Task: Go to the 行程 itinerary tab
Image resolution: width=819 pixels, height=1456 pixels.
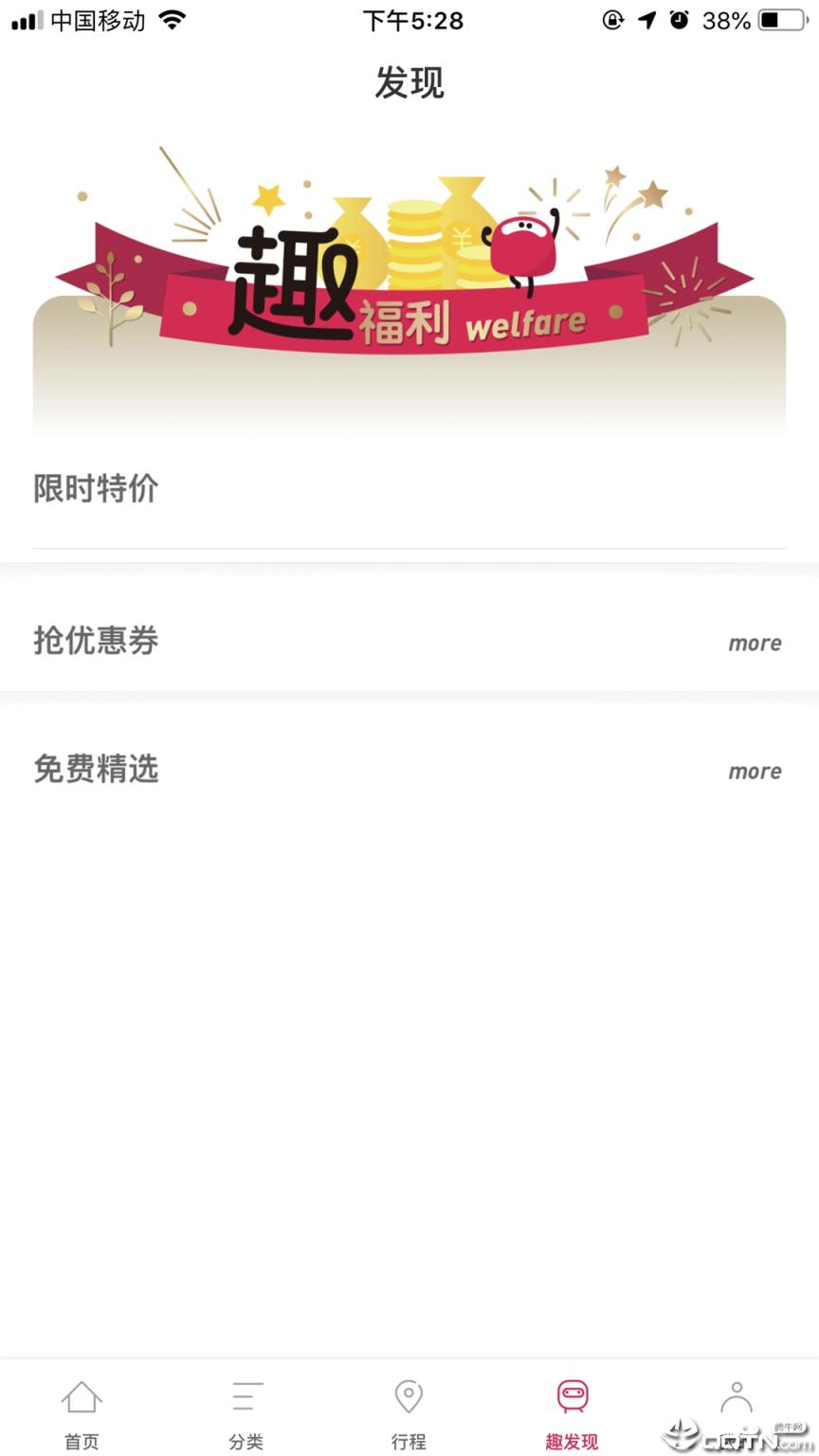Action: 409,1412
